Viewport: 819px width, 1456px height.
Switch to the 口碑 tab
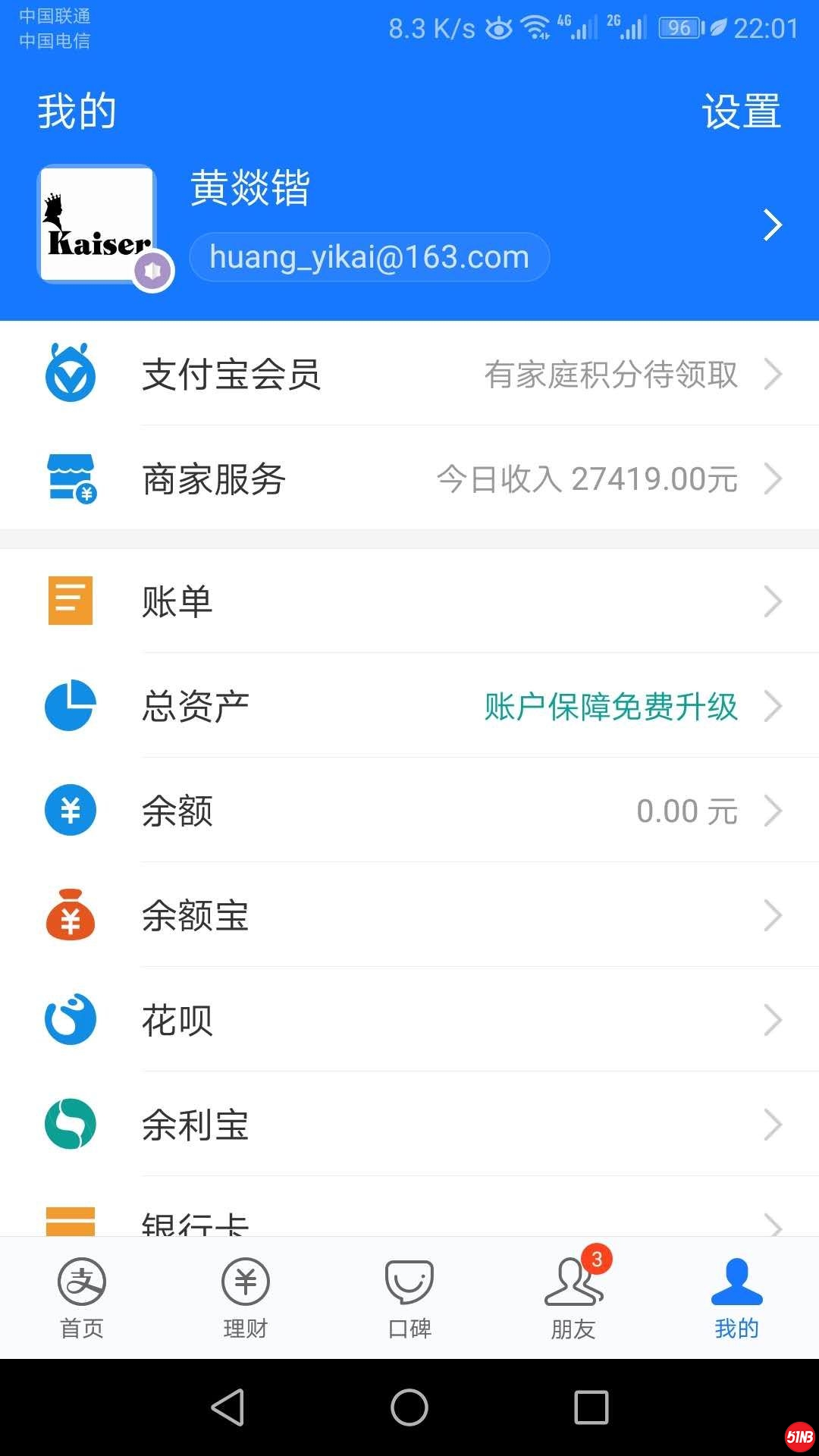409,1298
